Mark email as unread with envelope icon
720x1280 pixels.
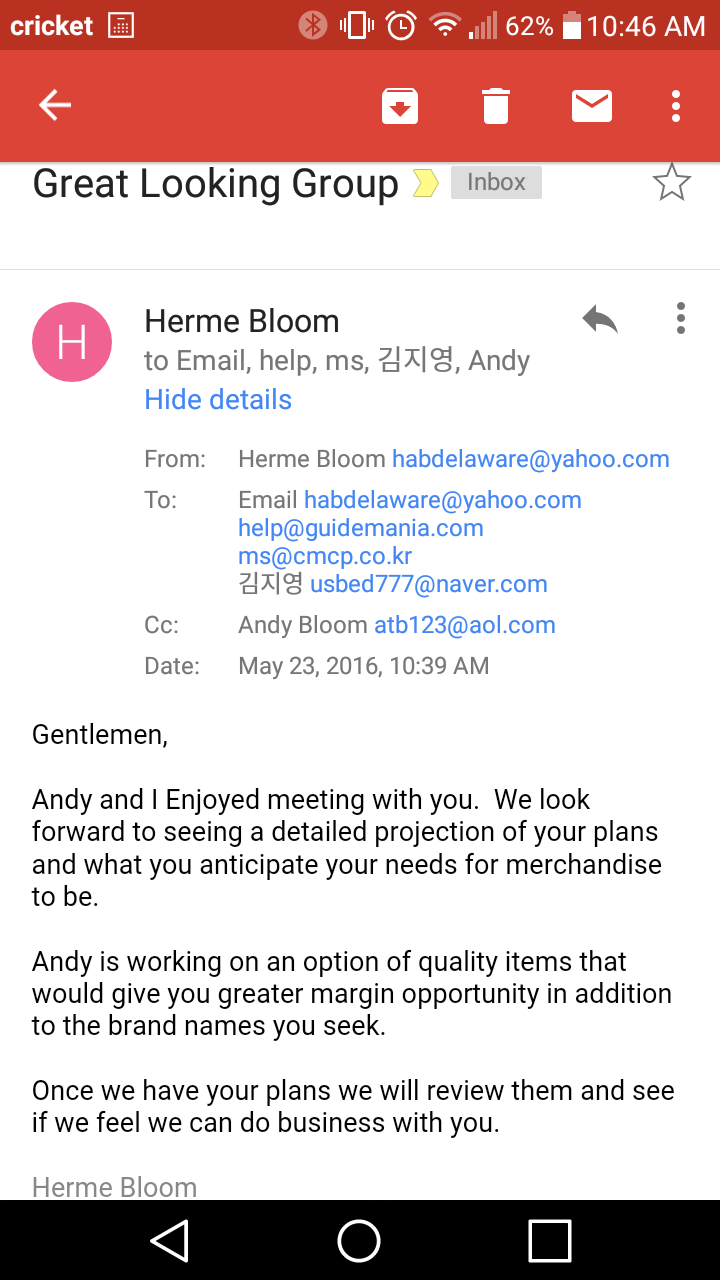[x=592, y=105]
